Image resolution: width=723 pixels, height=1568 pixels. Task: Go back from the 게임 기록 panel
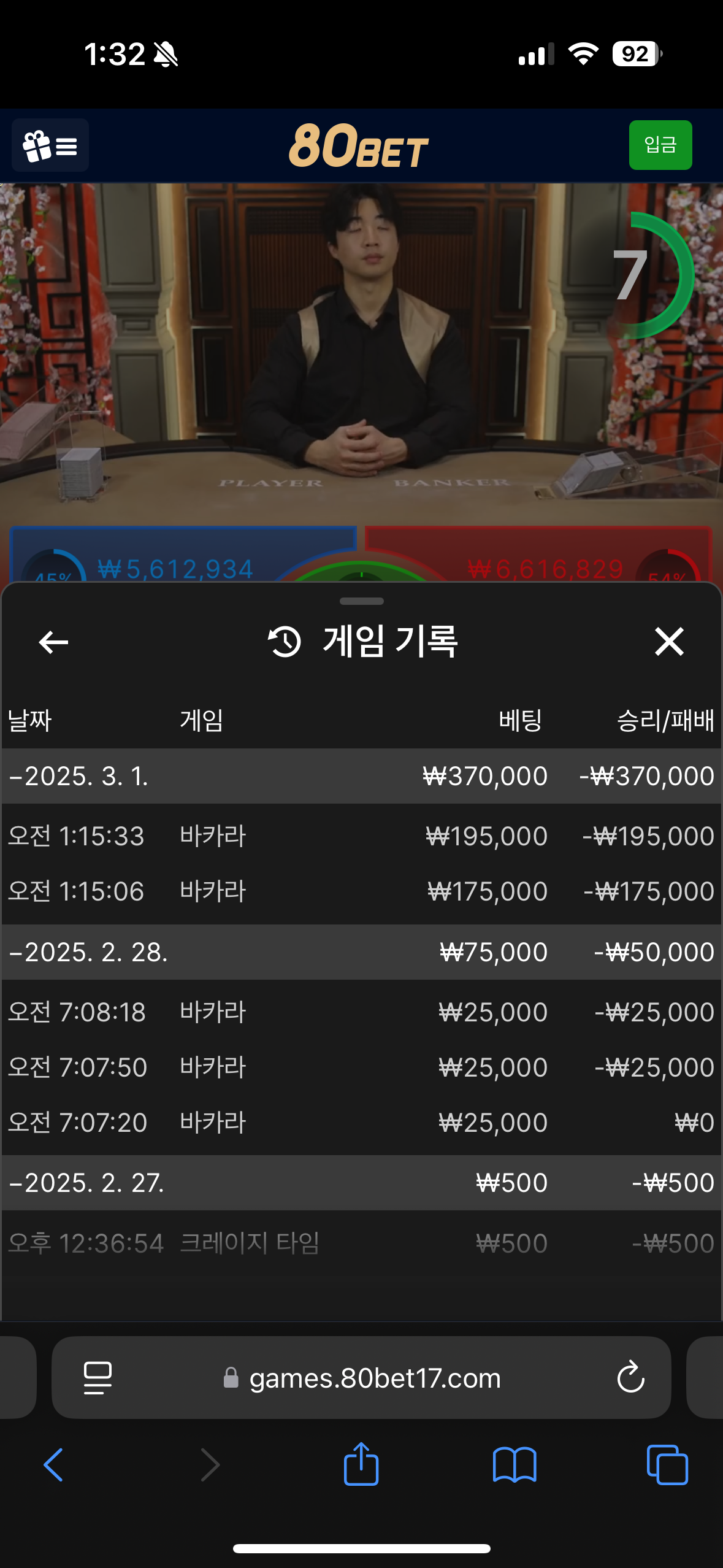point(53,642)
